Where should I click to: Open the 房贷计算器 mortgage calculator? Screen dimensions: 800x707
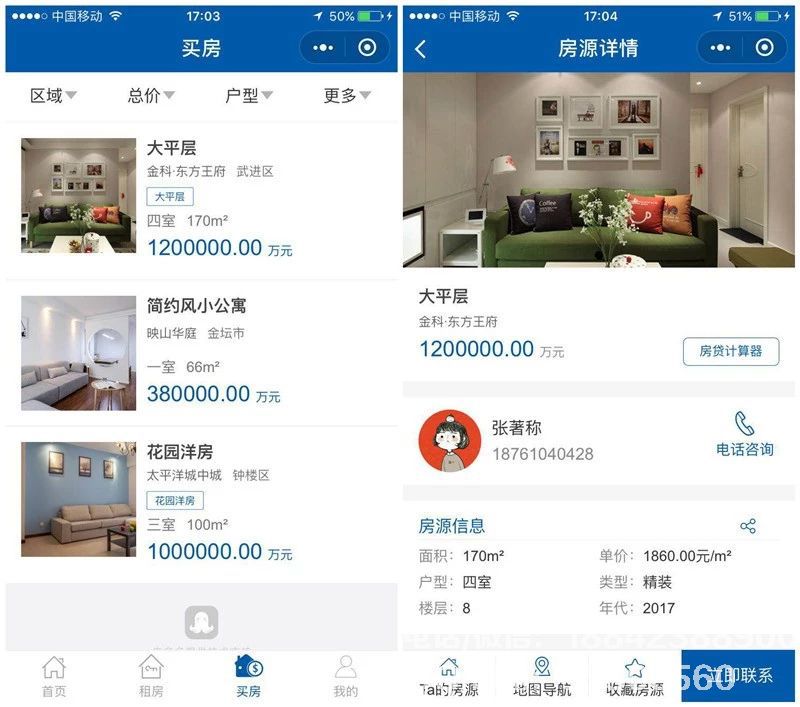click(x=731, y=351)
